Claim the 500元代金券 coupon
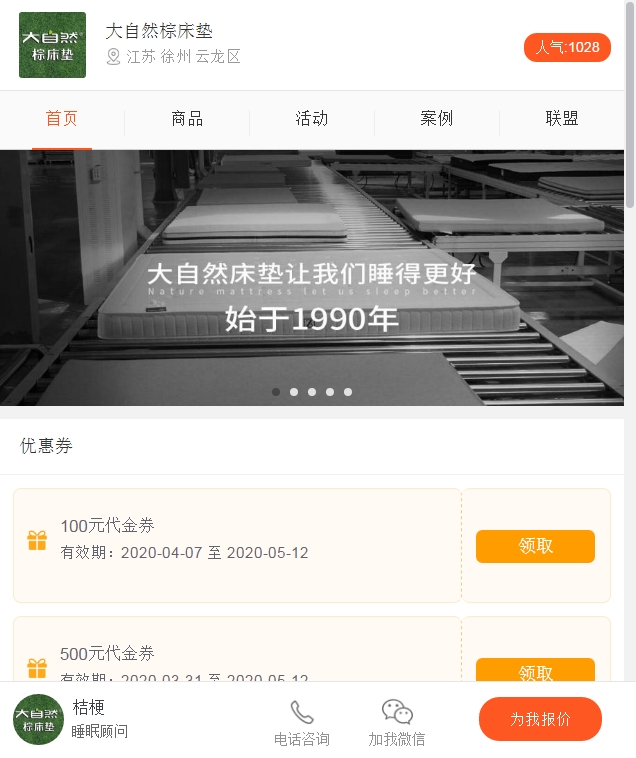Screen dimensions: 636x758 click(x=535, y=670)
